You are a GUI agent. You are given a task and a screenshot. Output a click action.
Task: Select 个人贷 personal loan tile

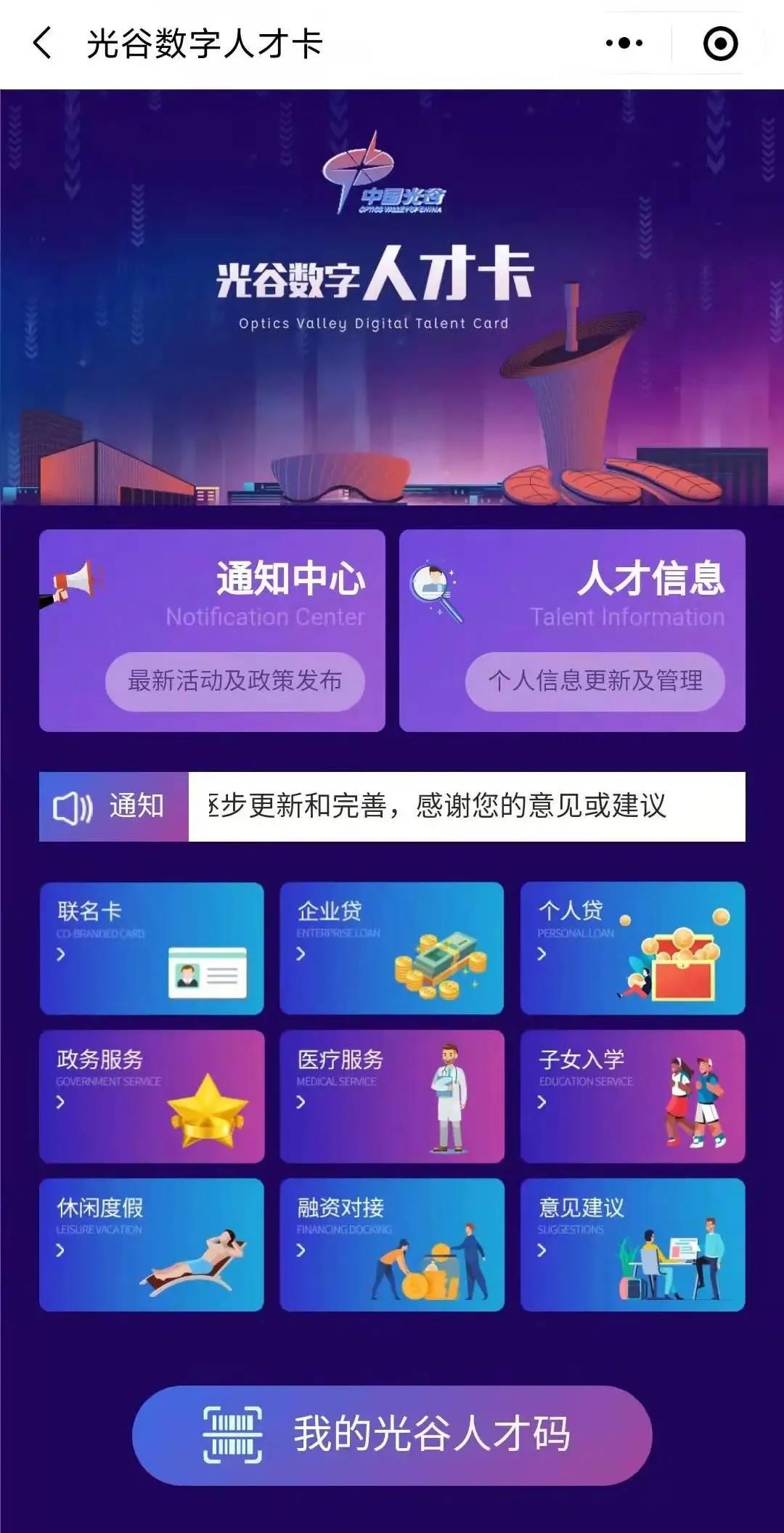[x=632, y=948]
